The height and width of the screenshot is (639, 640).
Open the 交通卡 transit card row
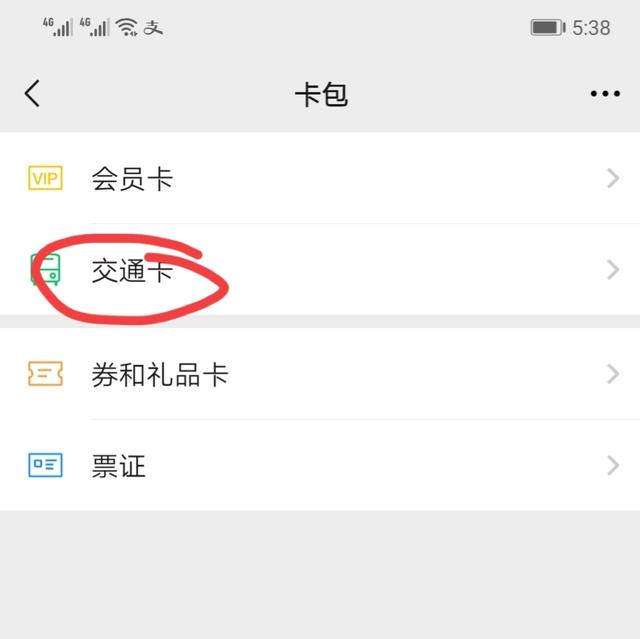320,270
